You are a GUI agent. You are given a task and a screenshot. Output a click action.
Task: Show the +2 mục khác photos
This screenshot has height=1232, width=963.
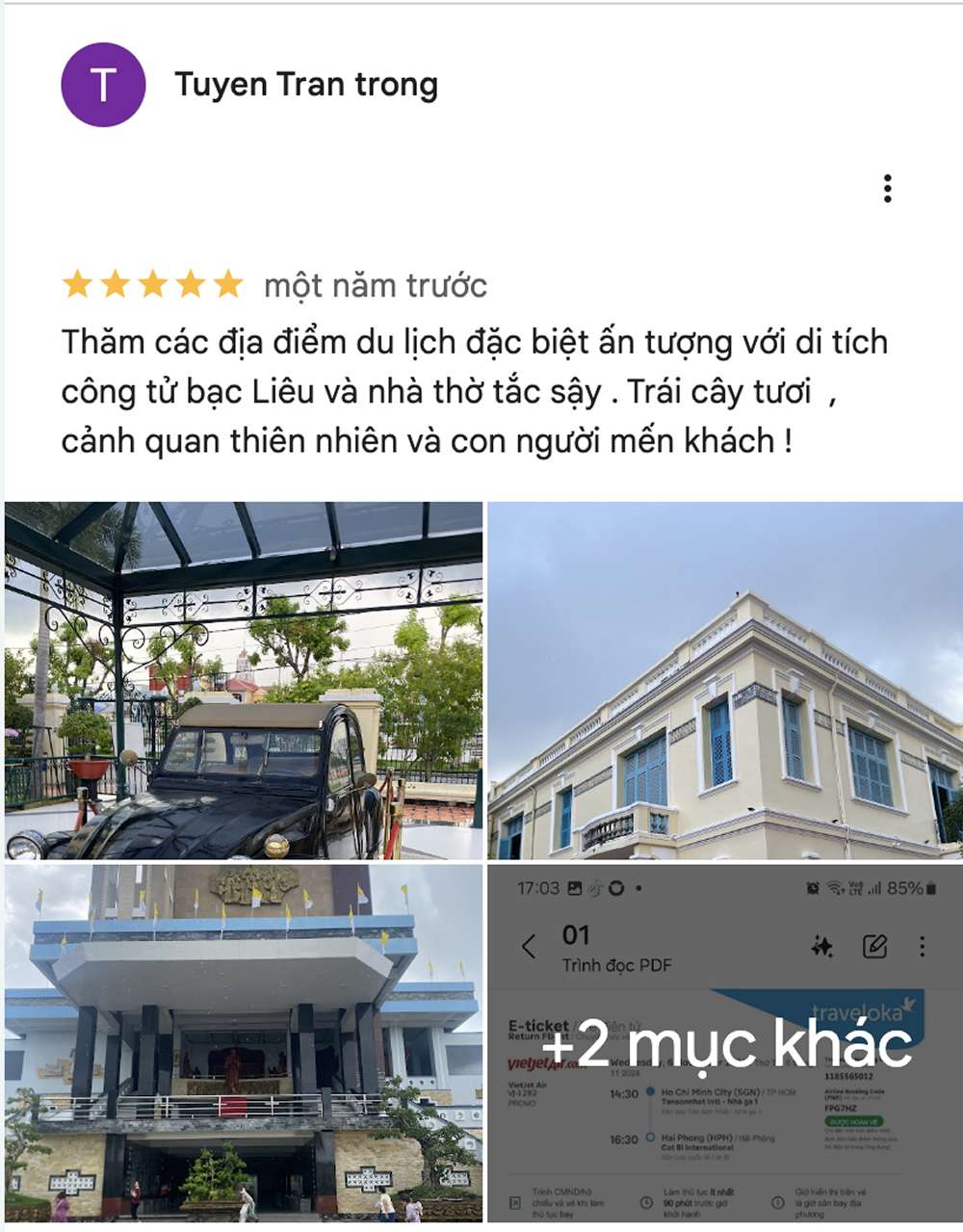pos(724,1042)
